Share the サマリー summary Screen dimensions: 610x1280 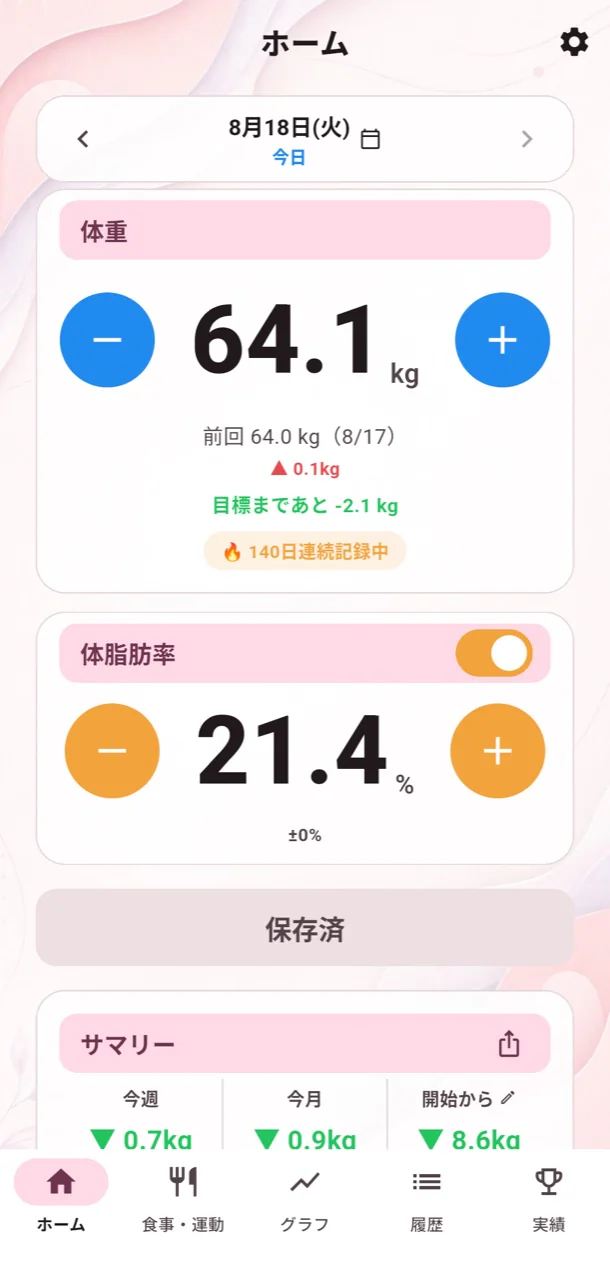click(x=509, y=1044)
